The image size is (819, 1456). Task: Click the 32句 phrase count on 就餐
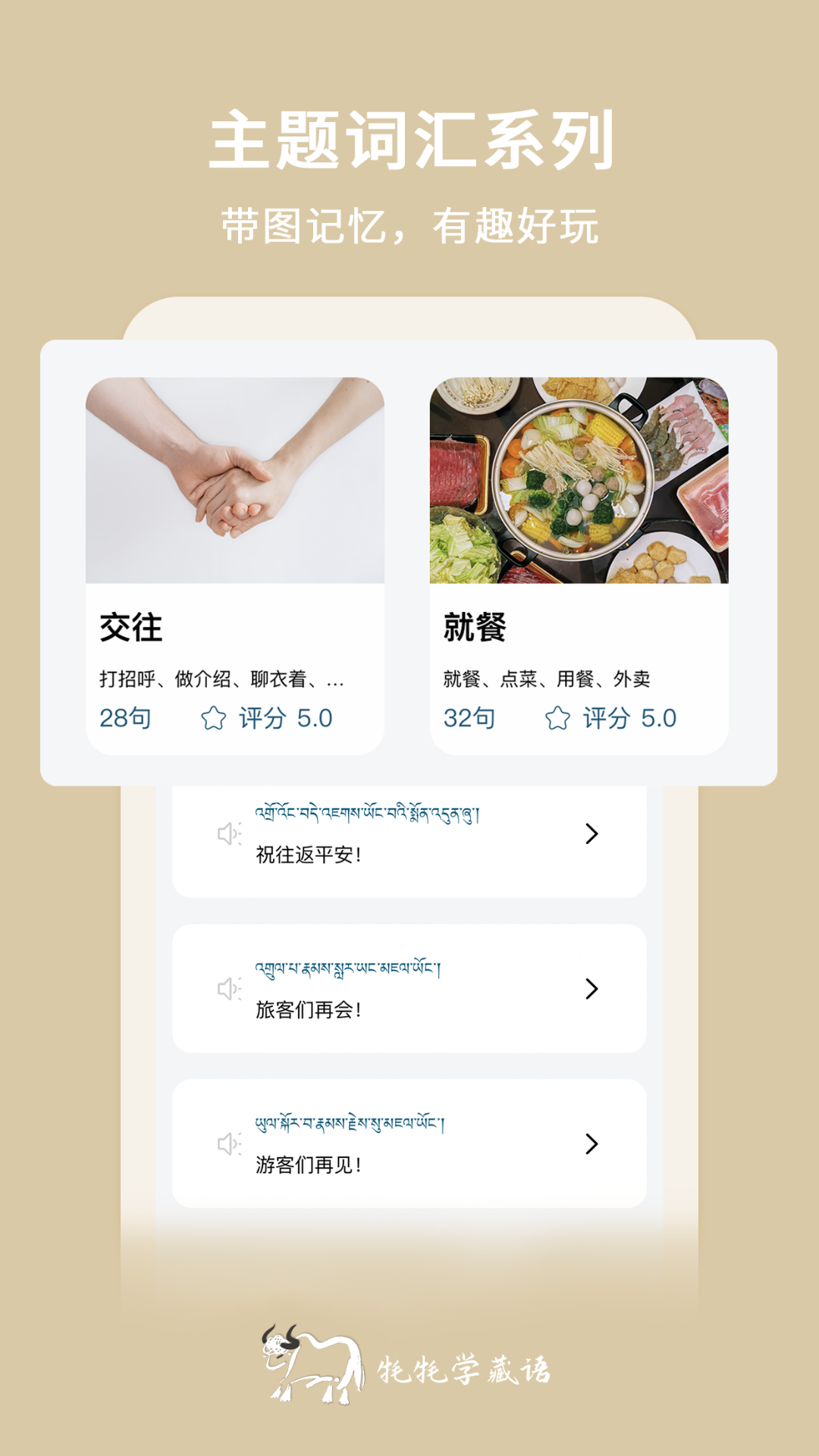[x=470, y=715]
